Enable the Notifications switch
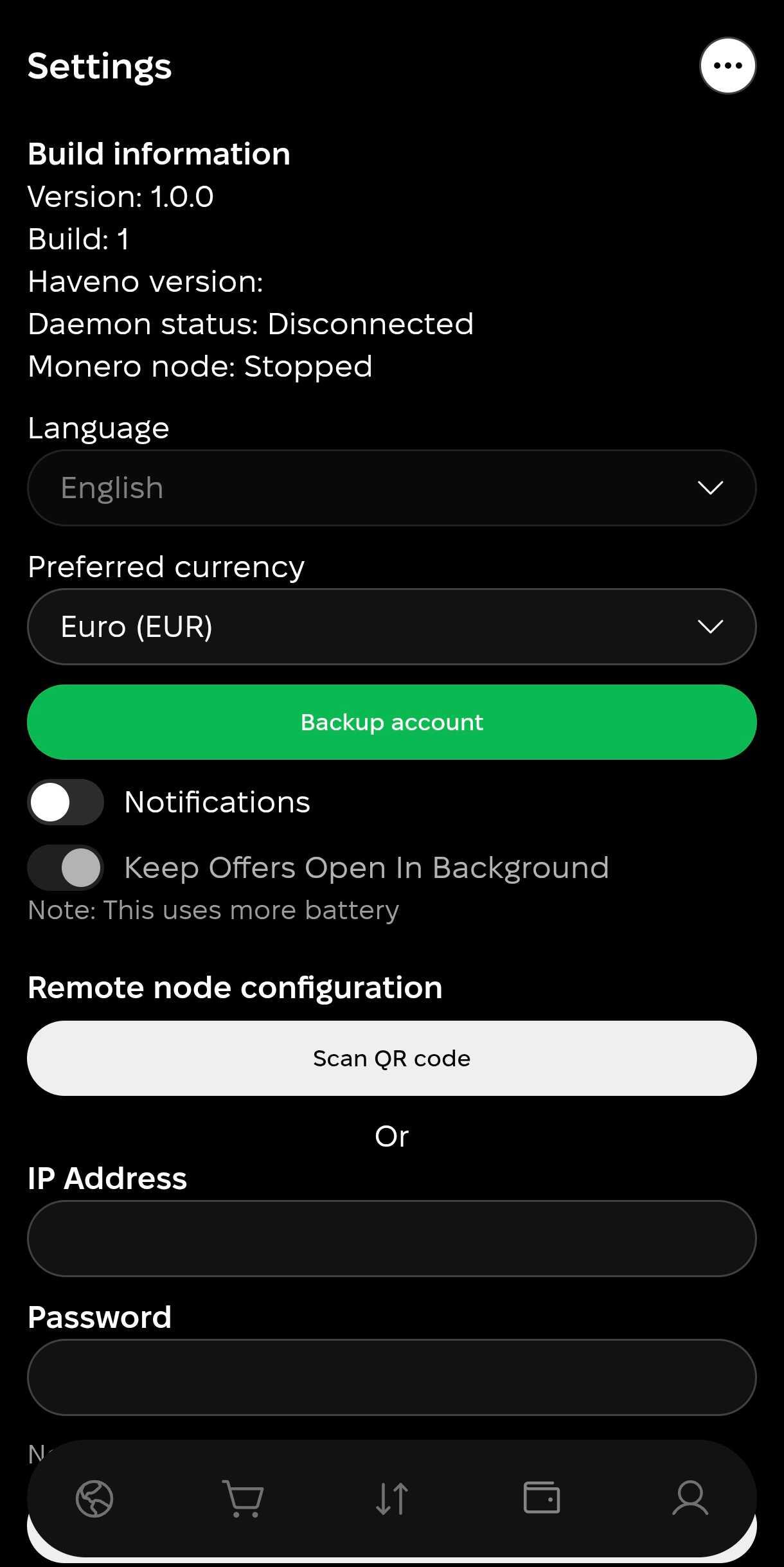784x1567 pixels. pos(65,802)
